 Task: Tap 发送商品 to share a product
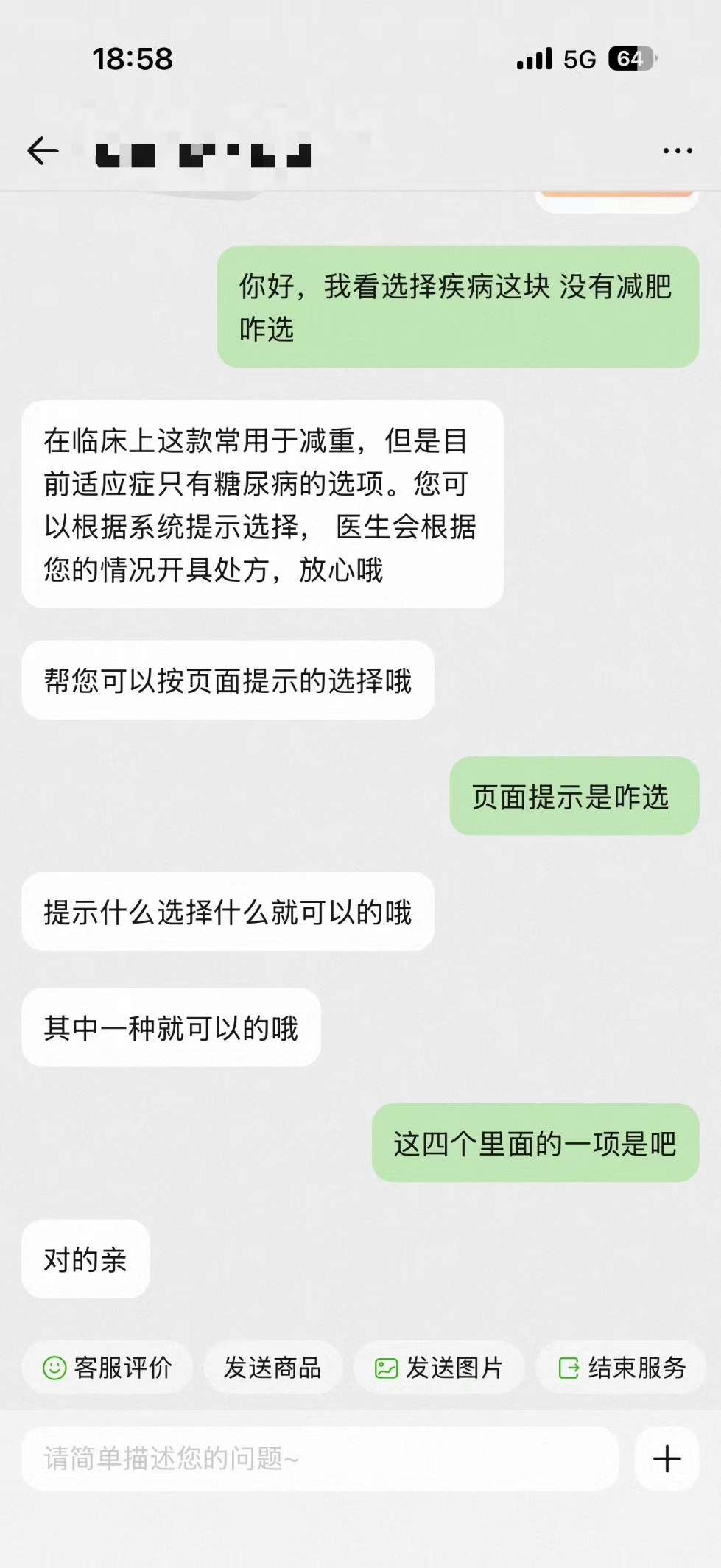tap(272, 1368)
